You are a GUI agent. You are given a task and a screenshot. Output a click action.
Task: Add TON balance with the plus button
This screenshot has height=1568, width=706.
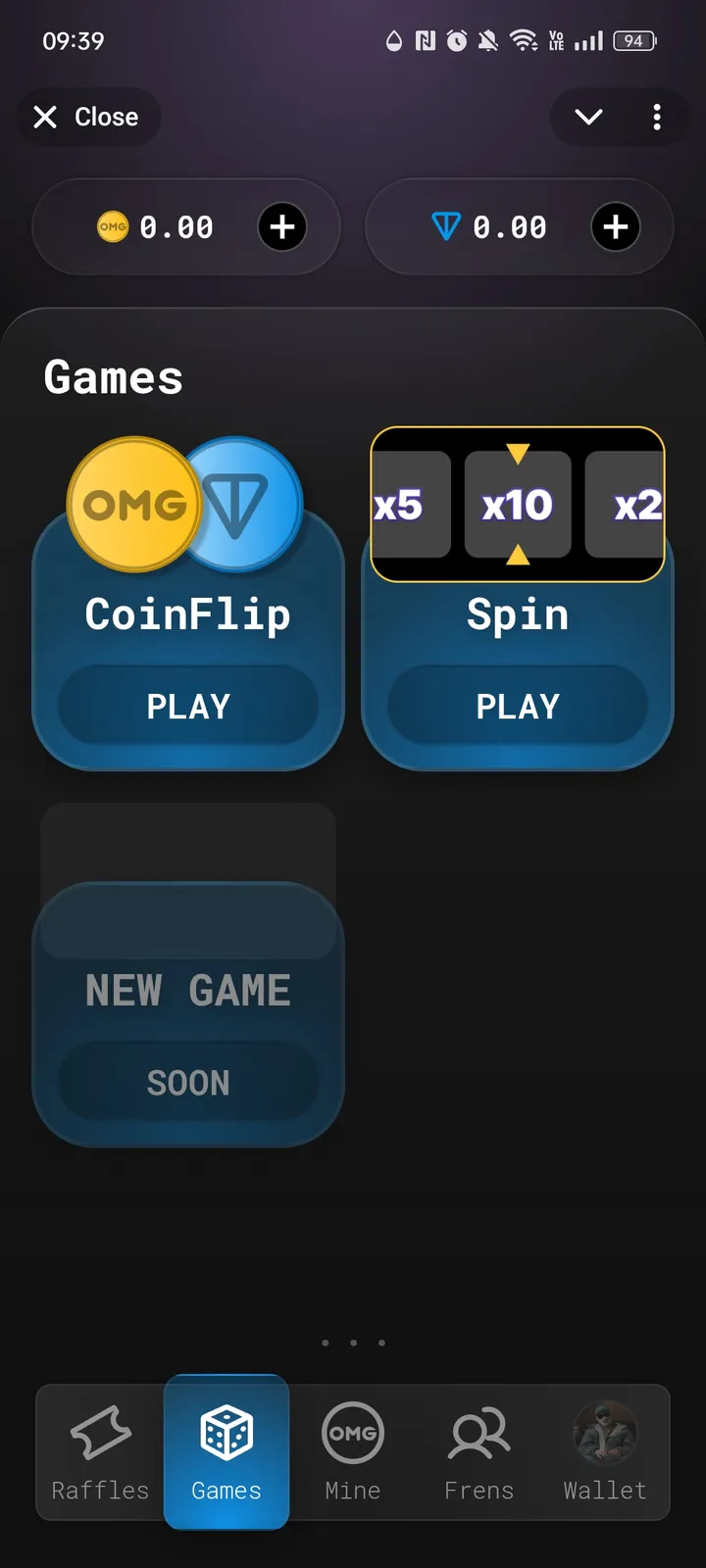pyautogui.click(x=616, y=227)
